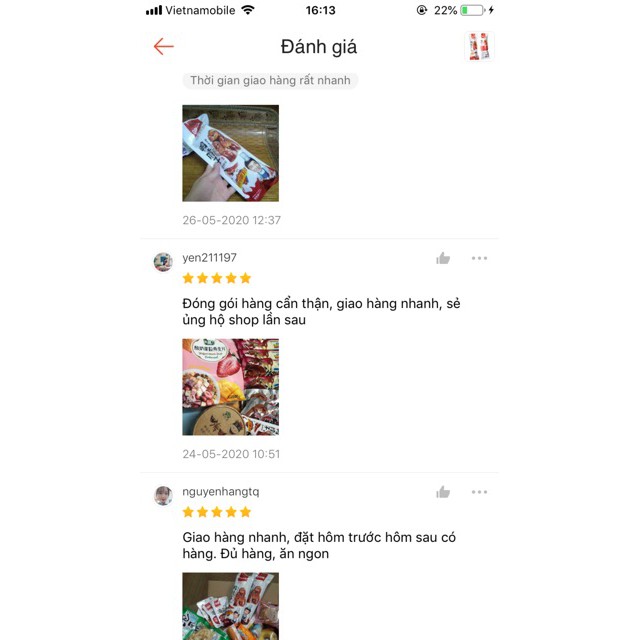Viewport: 640px width, 640px height.
Task: Enlarge the photo in yen211197's review
Action: tap(230, 387)
